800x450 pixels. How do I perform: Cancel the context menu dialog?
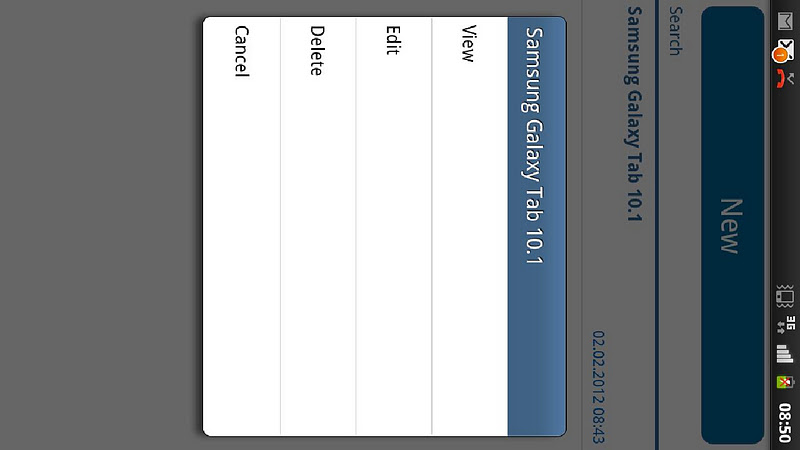pos(241,225)
